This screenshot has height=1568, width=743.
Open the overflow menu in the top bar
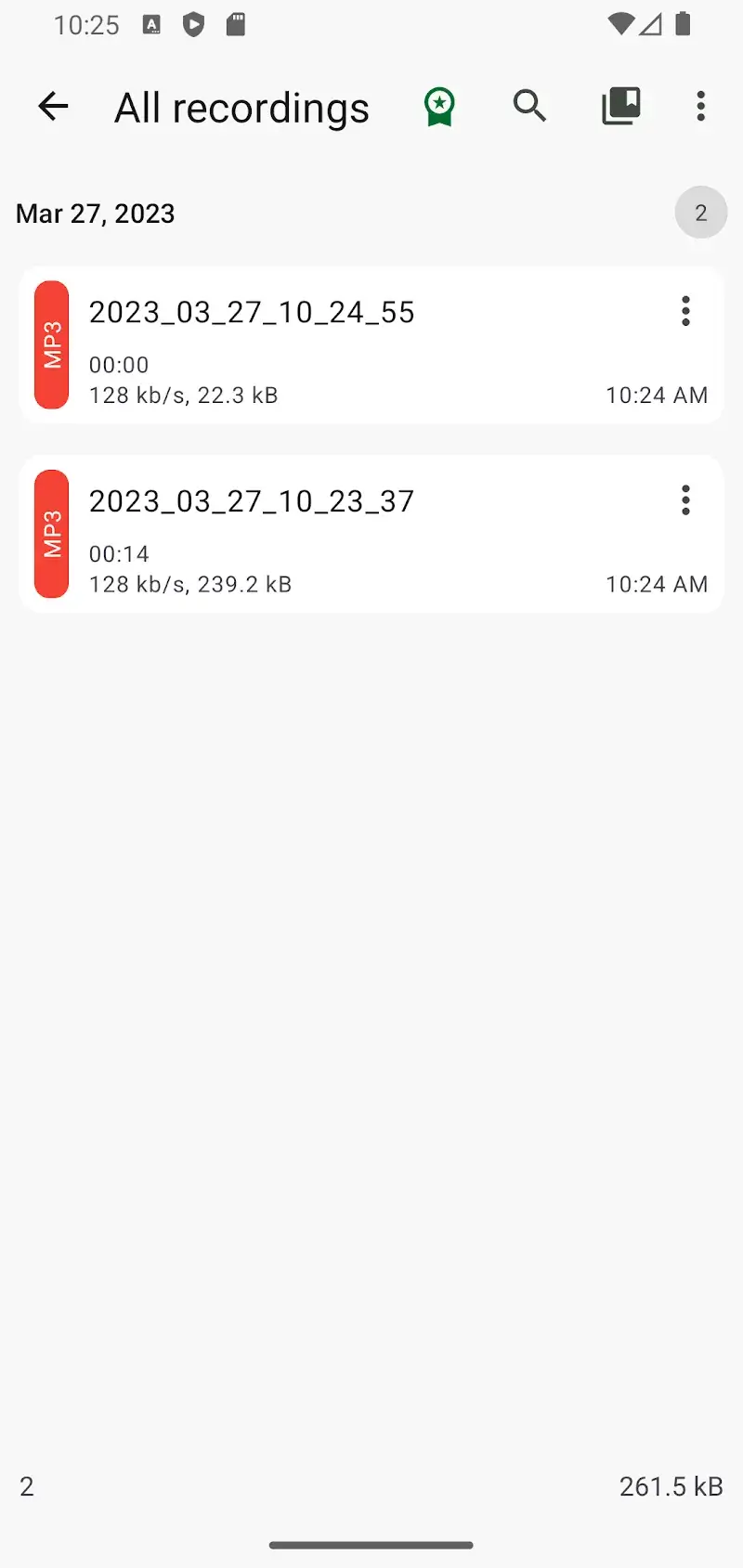click(x=700, y=107)
